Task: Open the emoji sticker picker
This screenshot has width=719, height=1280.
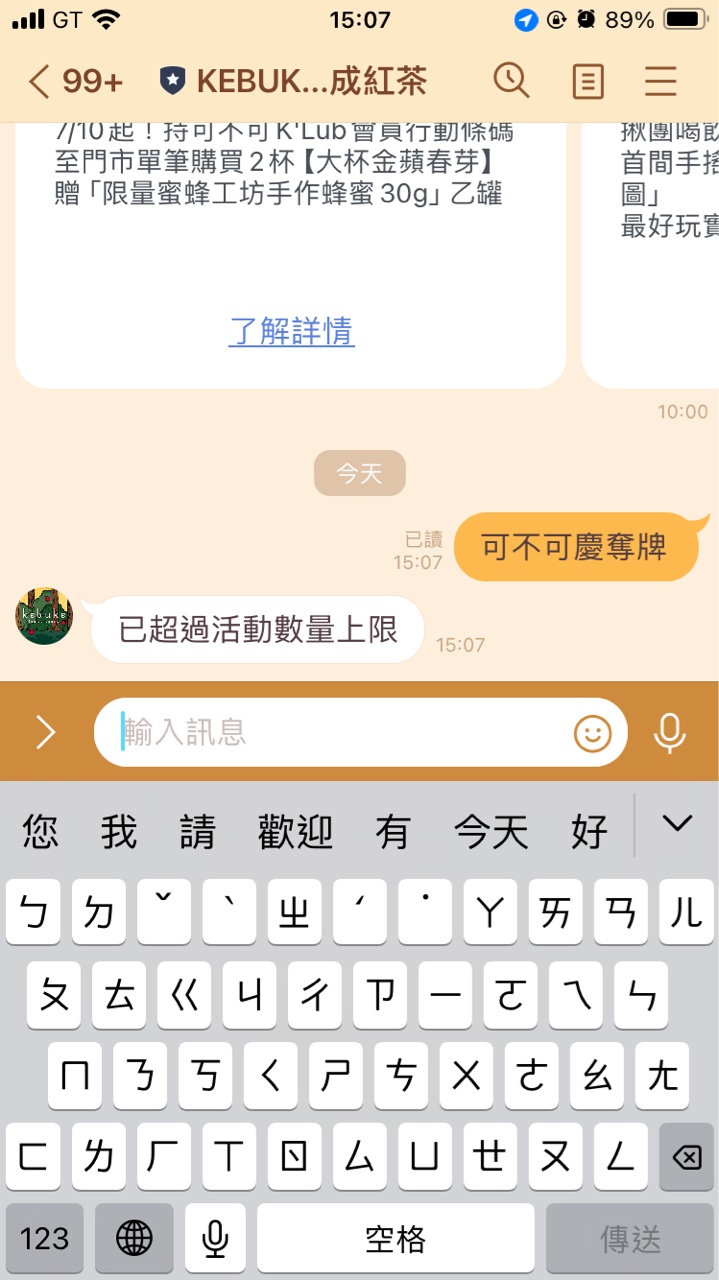Action: coord(592,734)
